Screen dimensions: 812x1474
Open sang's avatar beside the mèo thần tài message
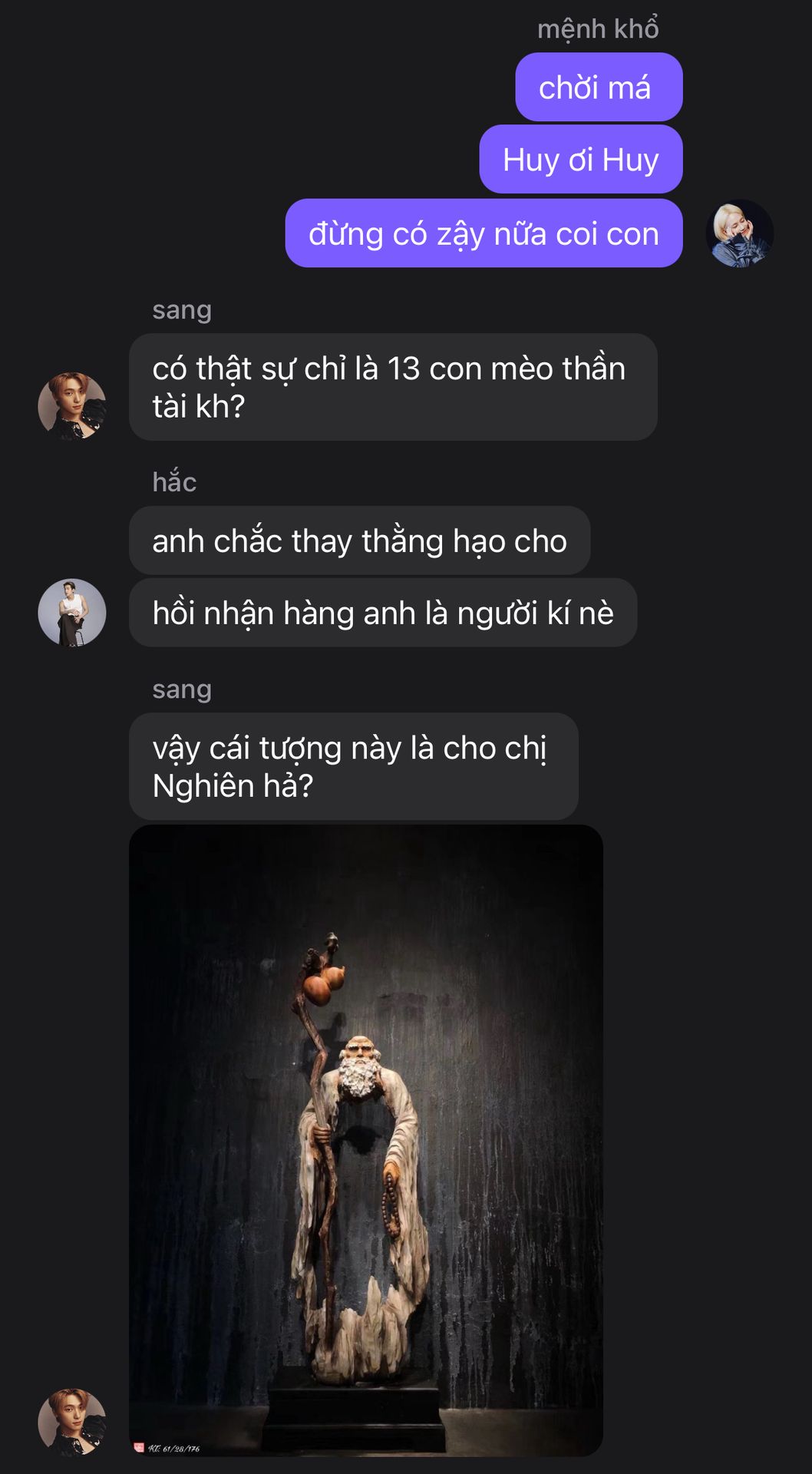pyautogui.click(x=72, y=406)
